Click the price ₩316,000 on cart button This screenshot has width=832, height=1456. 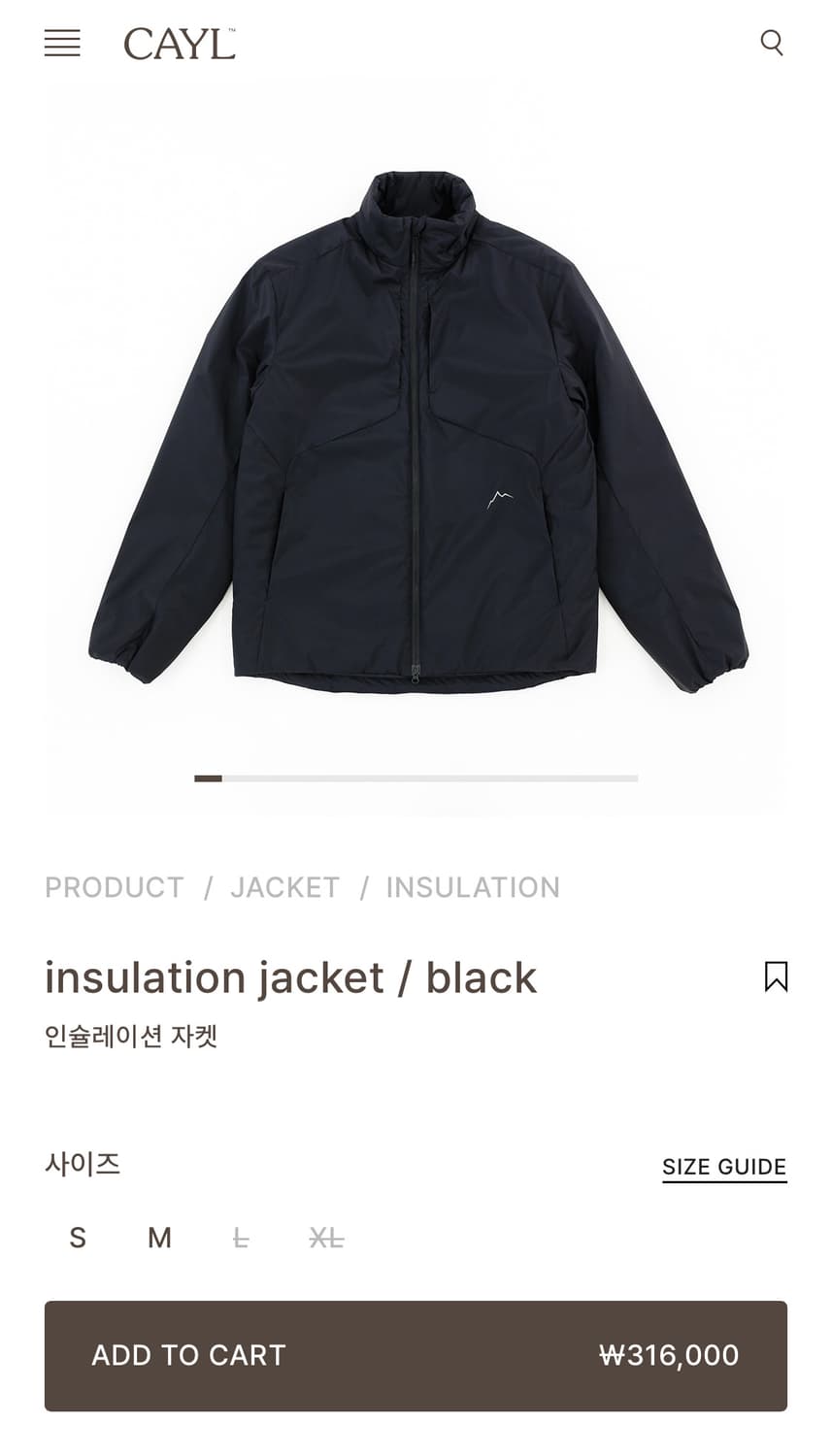[x=667, y=1356]
